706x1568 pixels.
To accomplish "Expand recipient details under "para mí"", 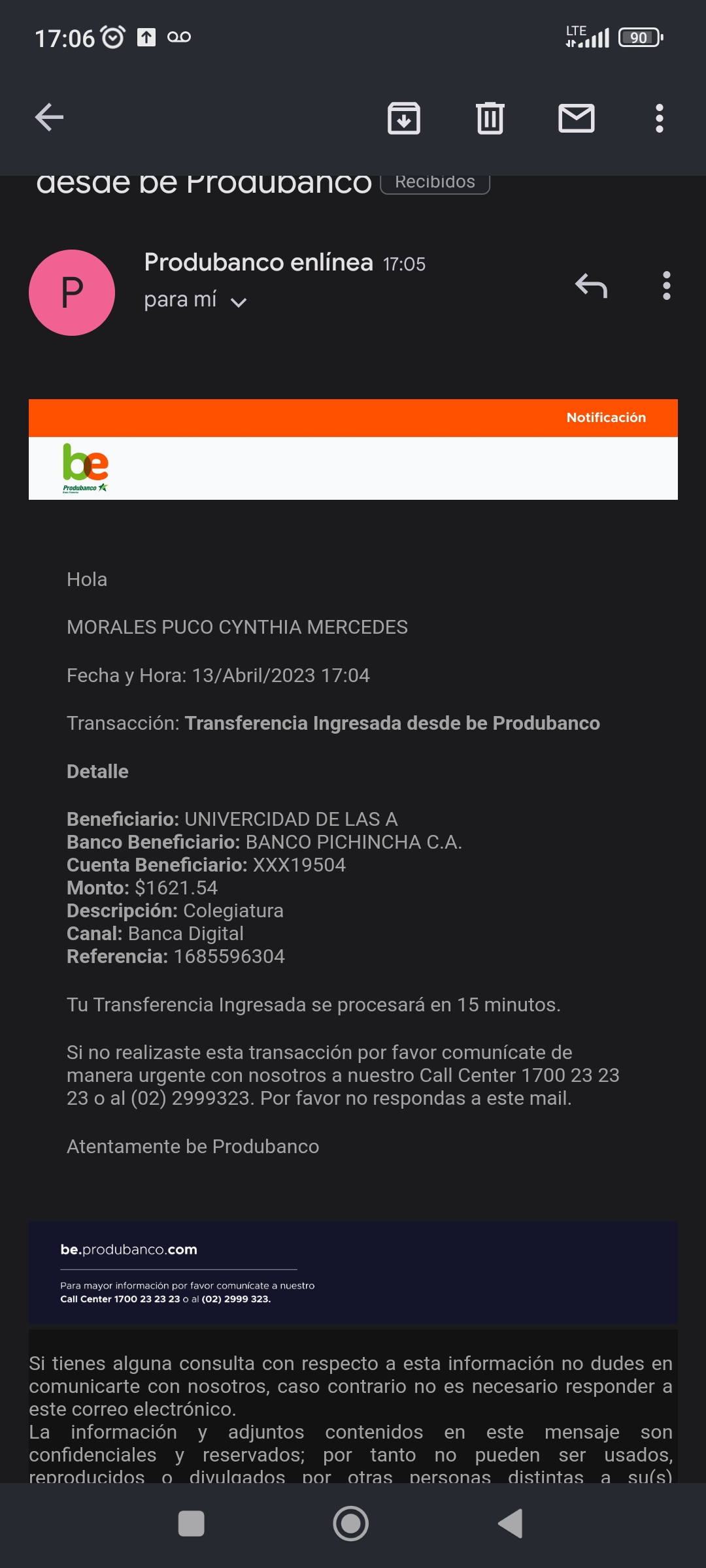I will pos(239,302).
